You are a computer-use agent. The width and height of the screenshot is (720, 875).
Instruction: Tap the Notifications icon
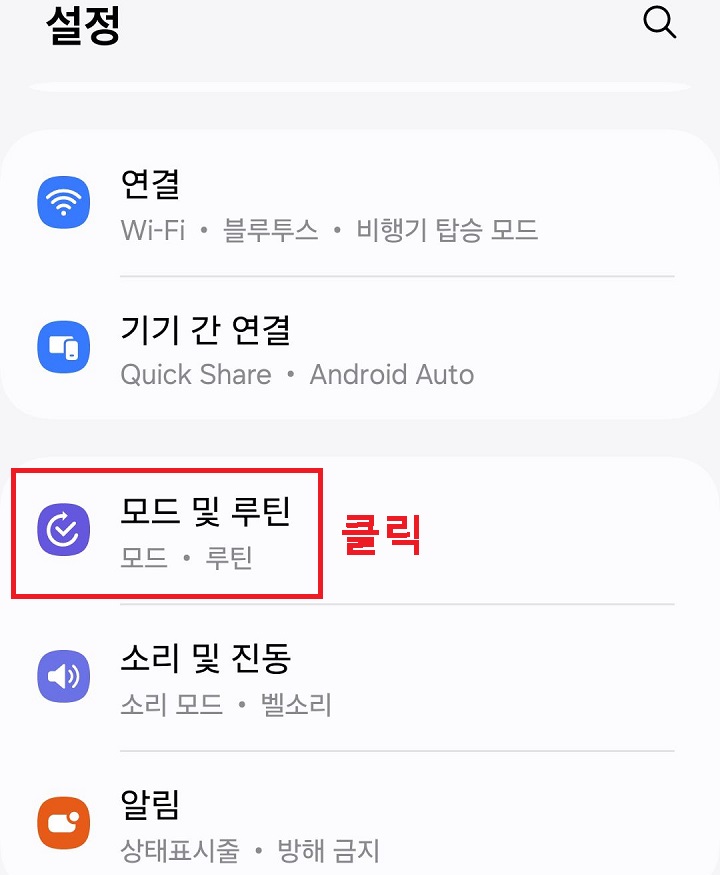tap(63, 820)
